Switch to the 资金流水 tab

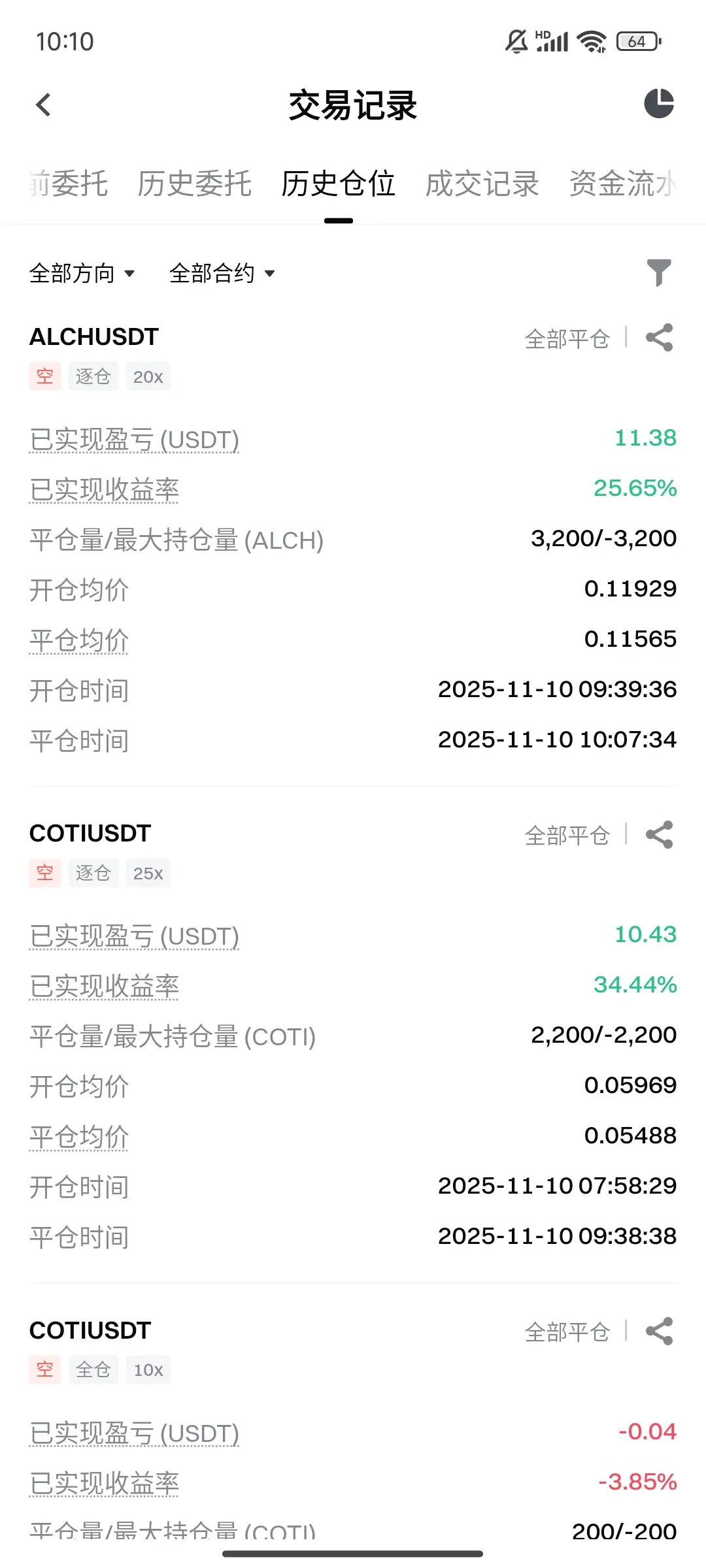coord(623,184)
